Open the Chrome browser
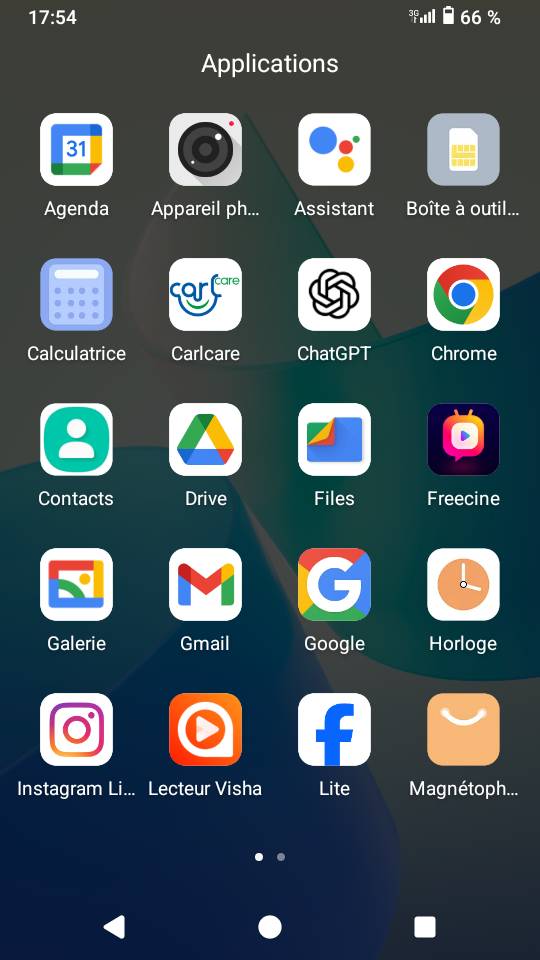Image resolution: width=540 pixels, height=960 pixels. point(463,294)
